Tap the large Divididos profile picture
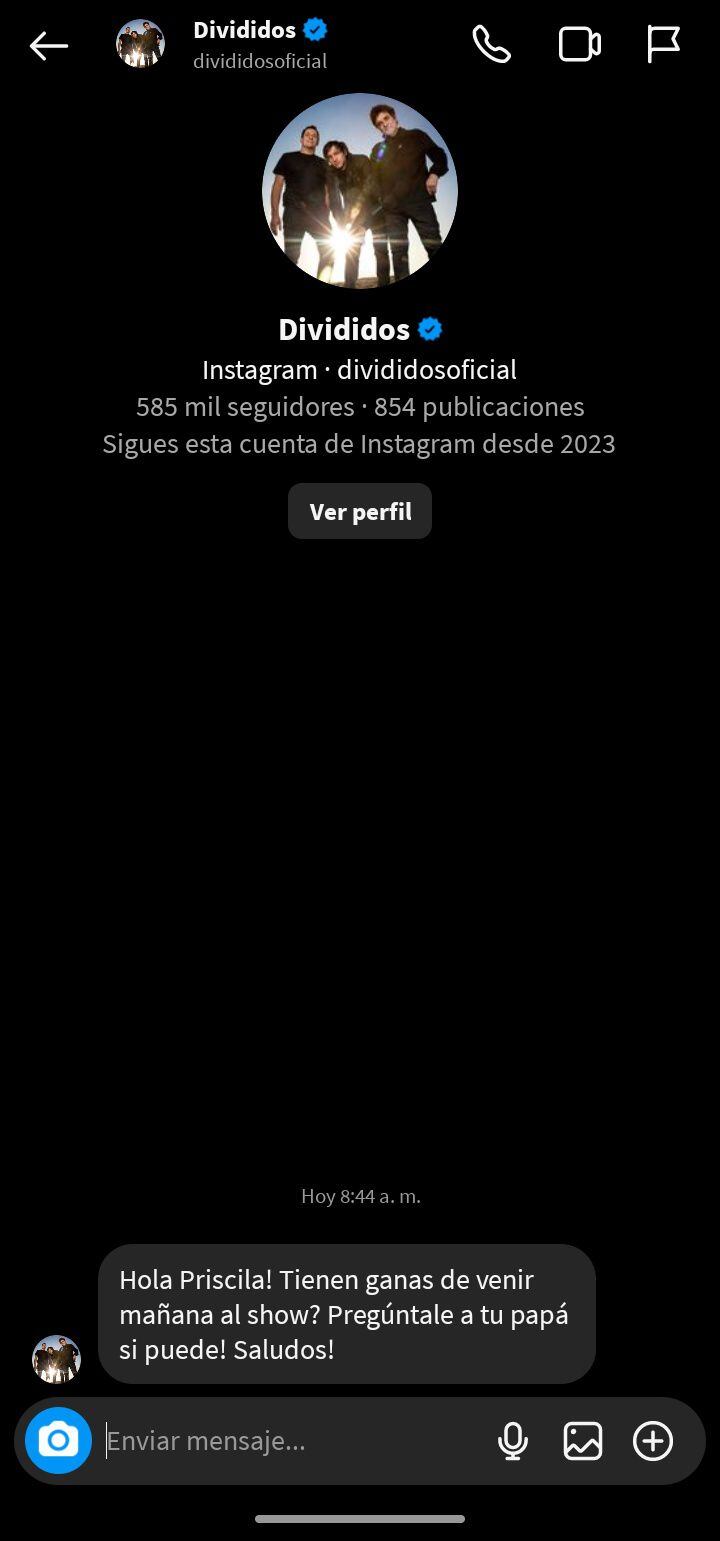Screen dimensions: 720x1541 [x=360, y=191]
